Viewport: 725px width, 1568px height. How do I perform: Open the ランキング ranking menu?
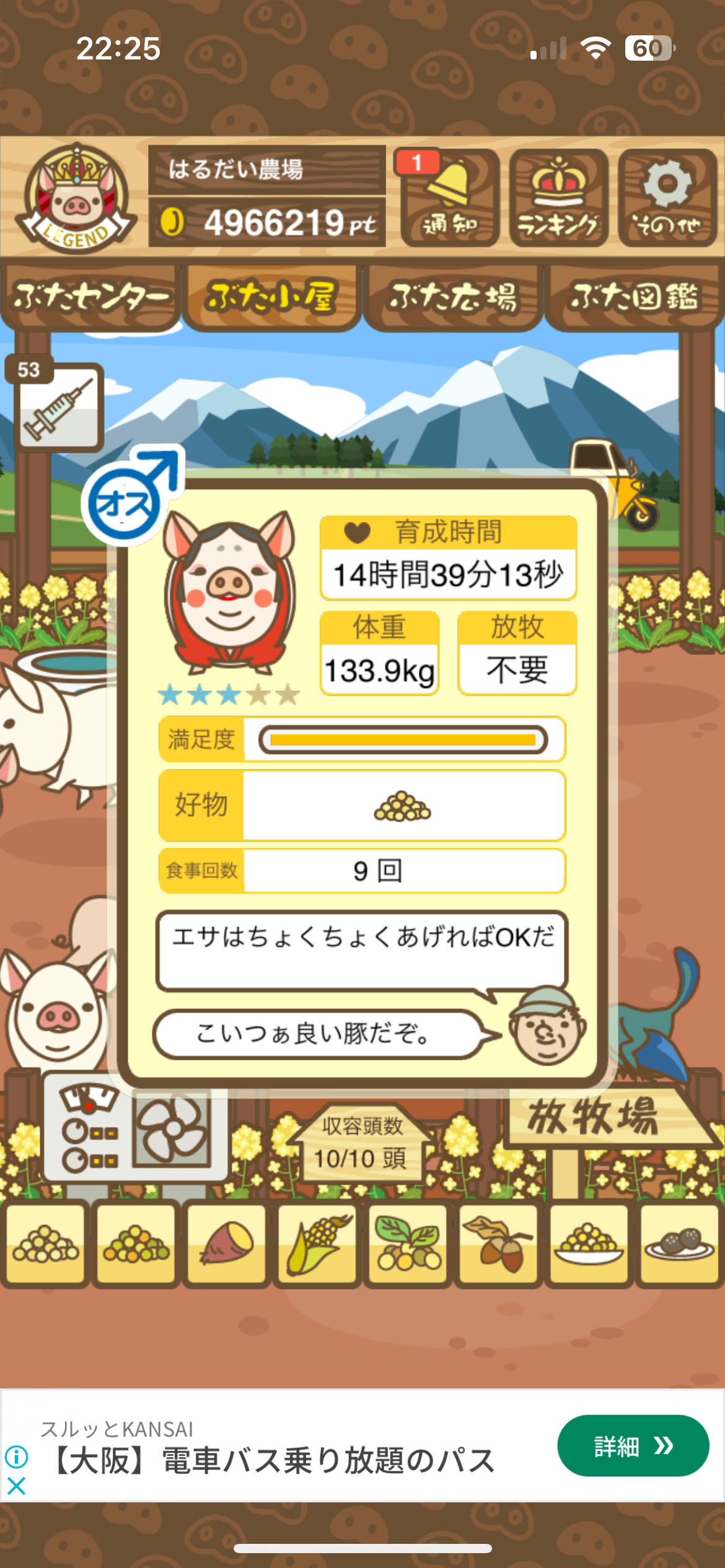(x=558, y=198)
